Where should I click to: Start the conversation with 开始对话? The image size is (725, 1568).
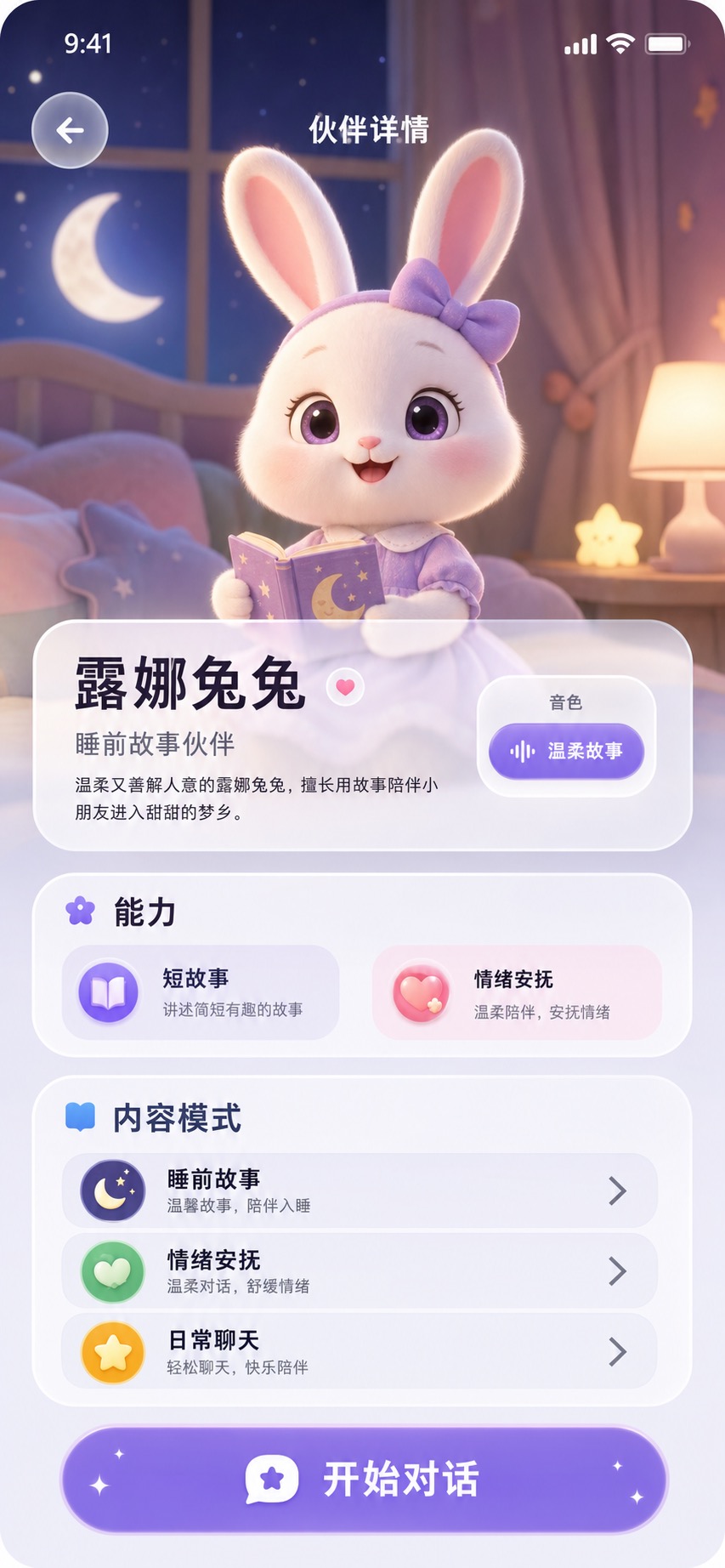(x=364, y=1480)
